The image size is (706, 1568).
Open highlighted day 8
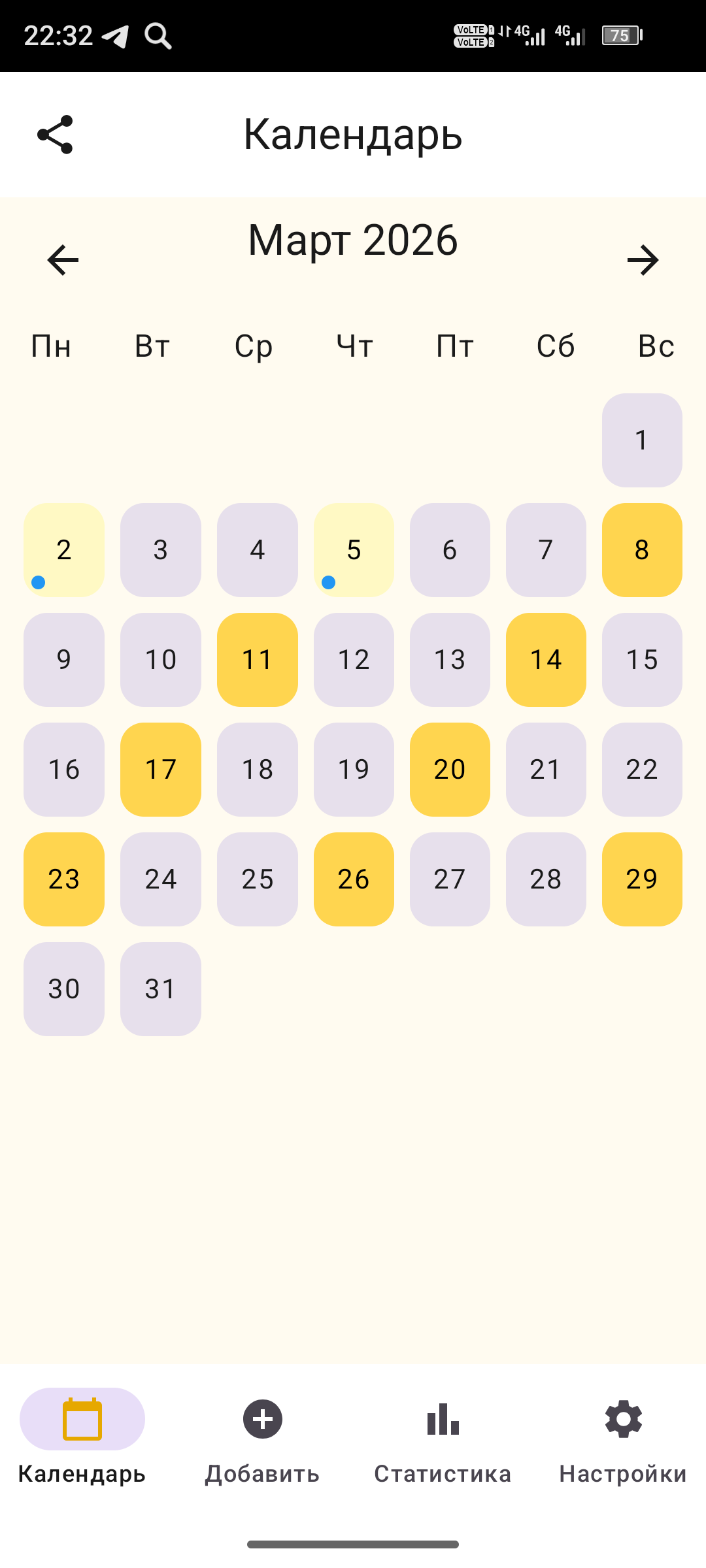pyautogui.click(x=642, y=550)
